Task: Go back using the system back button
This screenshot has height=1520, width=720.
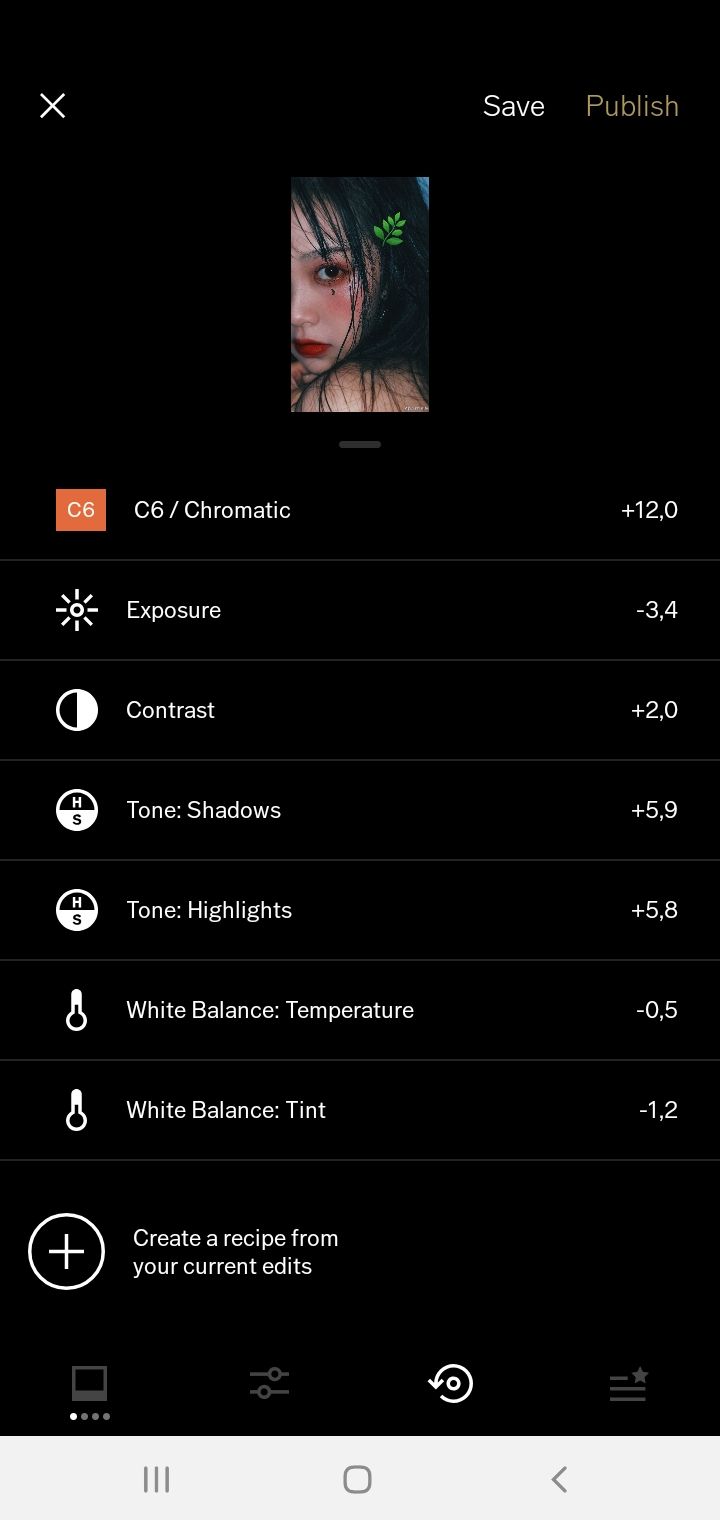Action: 559,1479
